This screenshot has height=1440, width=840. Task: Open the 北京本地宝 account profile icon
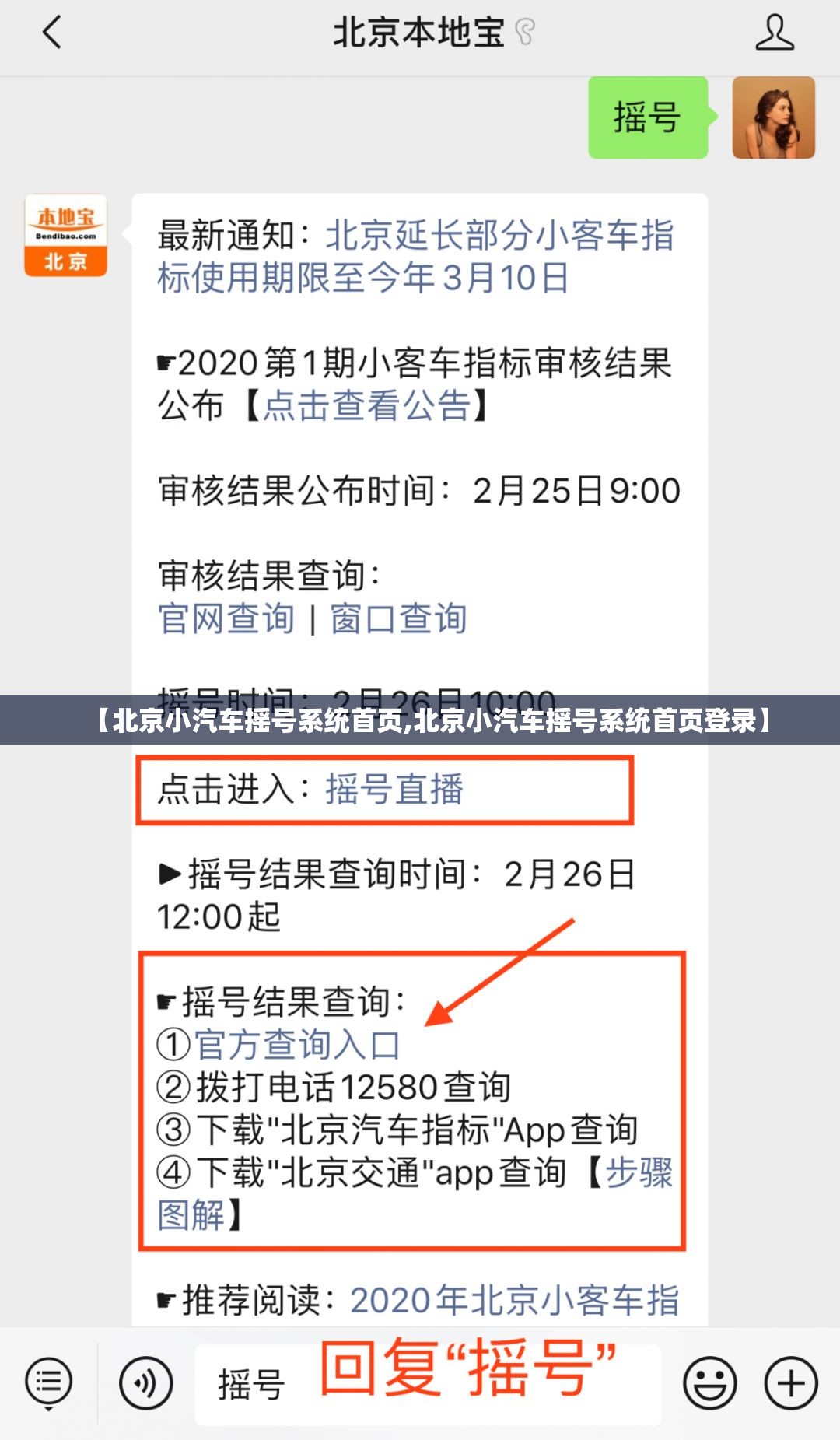click(x=774, y=33)
